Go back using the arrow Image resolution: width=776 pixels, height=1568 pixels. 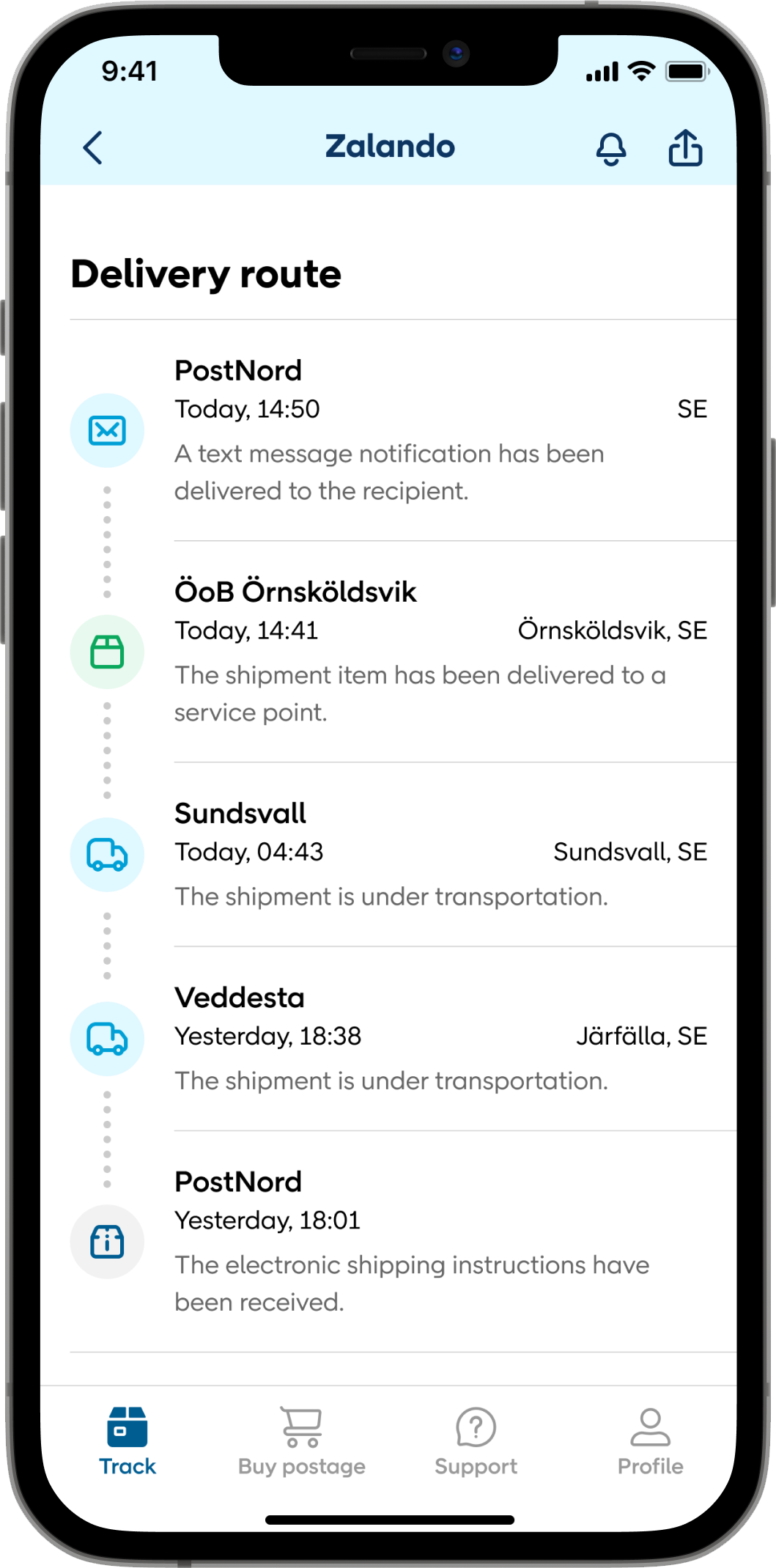(x=93, y=148)
